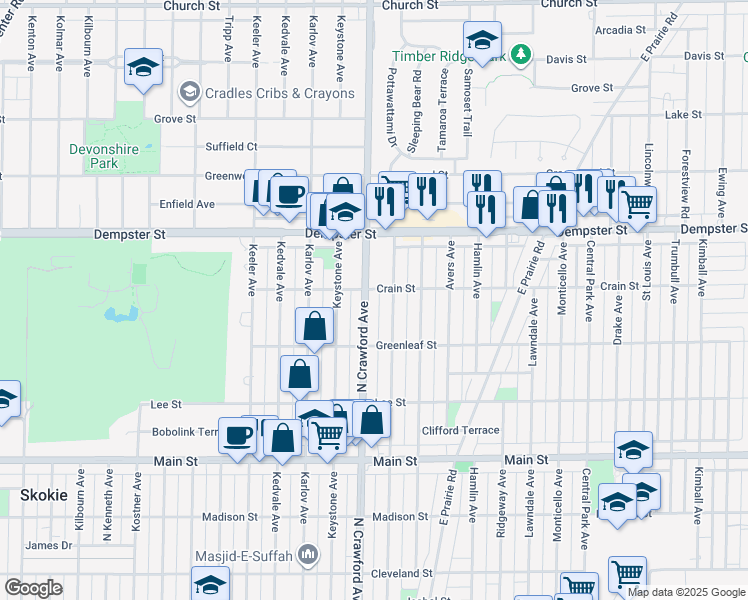Open Cradles Cribs & Crayons place pin

(189, 93)
